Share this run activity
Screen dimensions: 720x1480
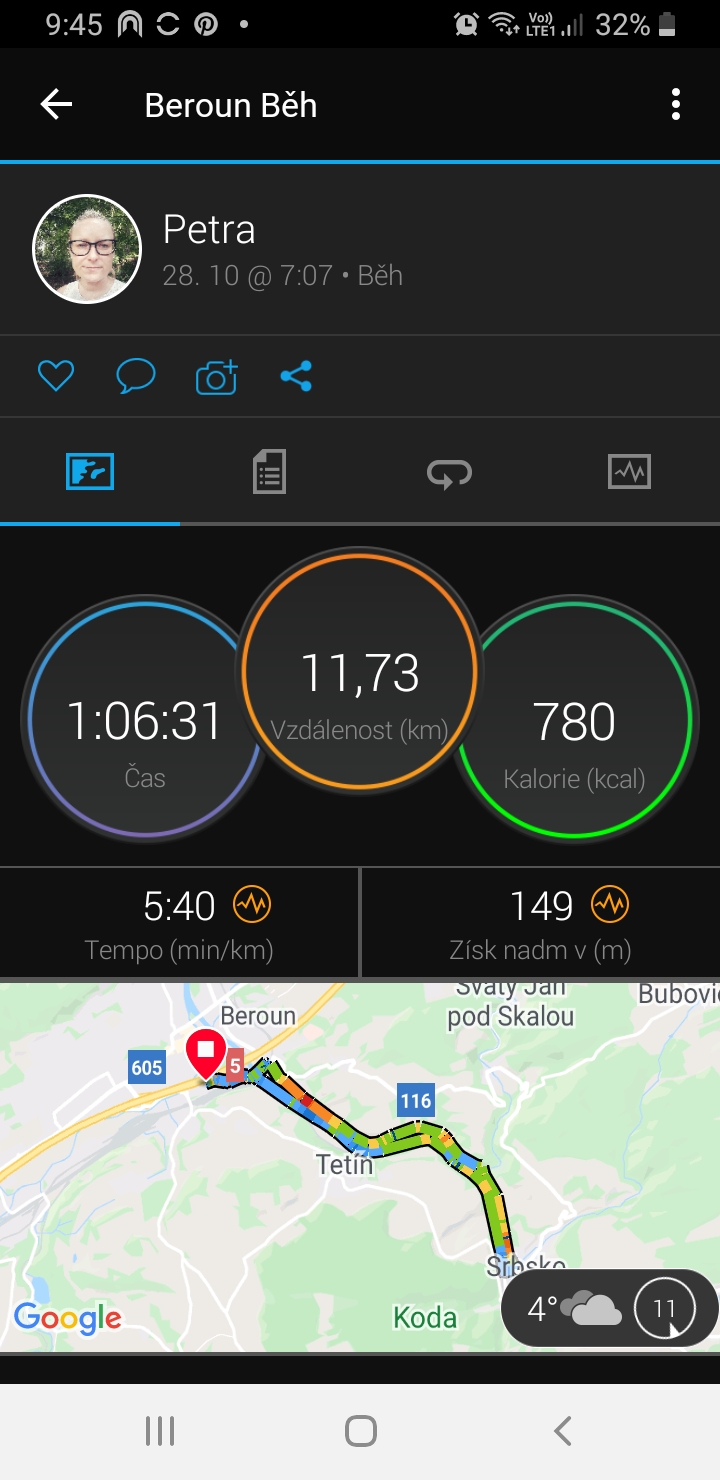296,376
